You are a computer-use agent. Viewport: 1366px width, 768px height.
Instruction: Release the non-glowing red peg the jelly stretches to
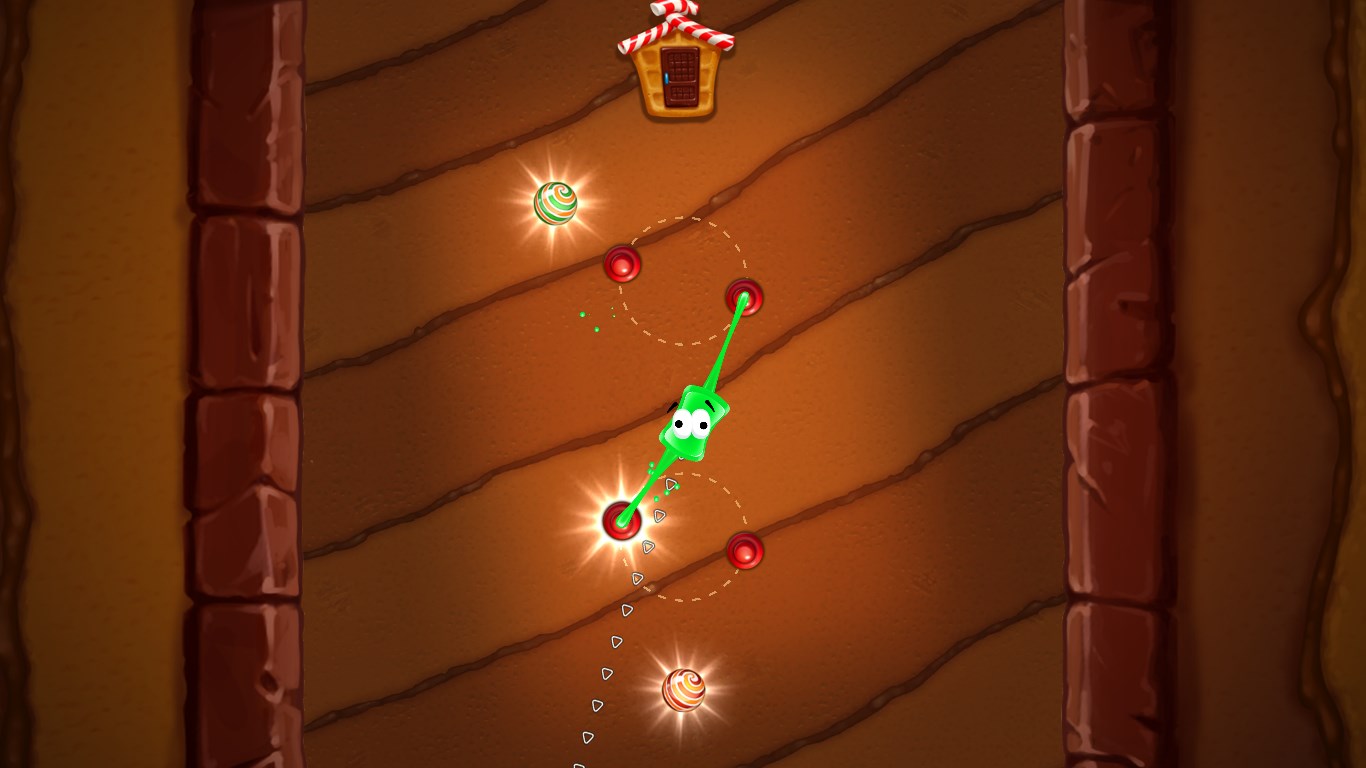[x=744, y=297]
